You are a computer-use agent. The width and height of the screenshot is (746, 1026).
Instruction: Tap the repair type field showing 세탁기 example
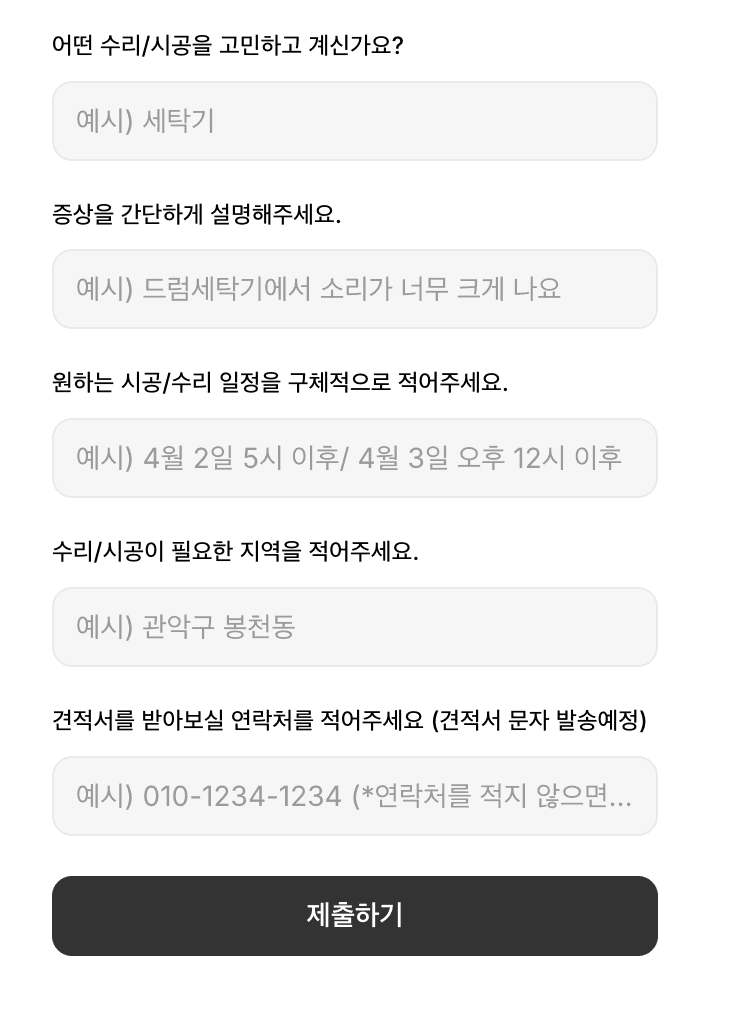(355, 121)
